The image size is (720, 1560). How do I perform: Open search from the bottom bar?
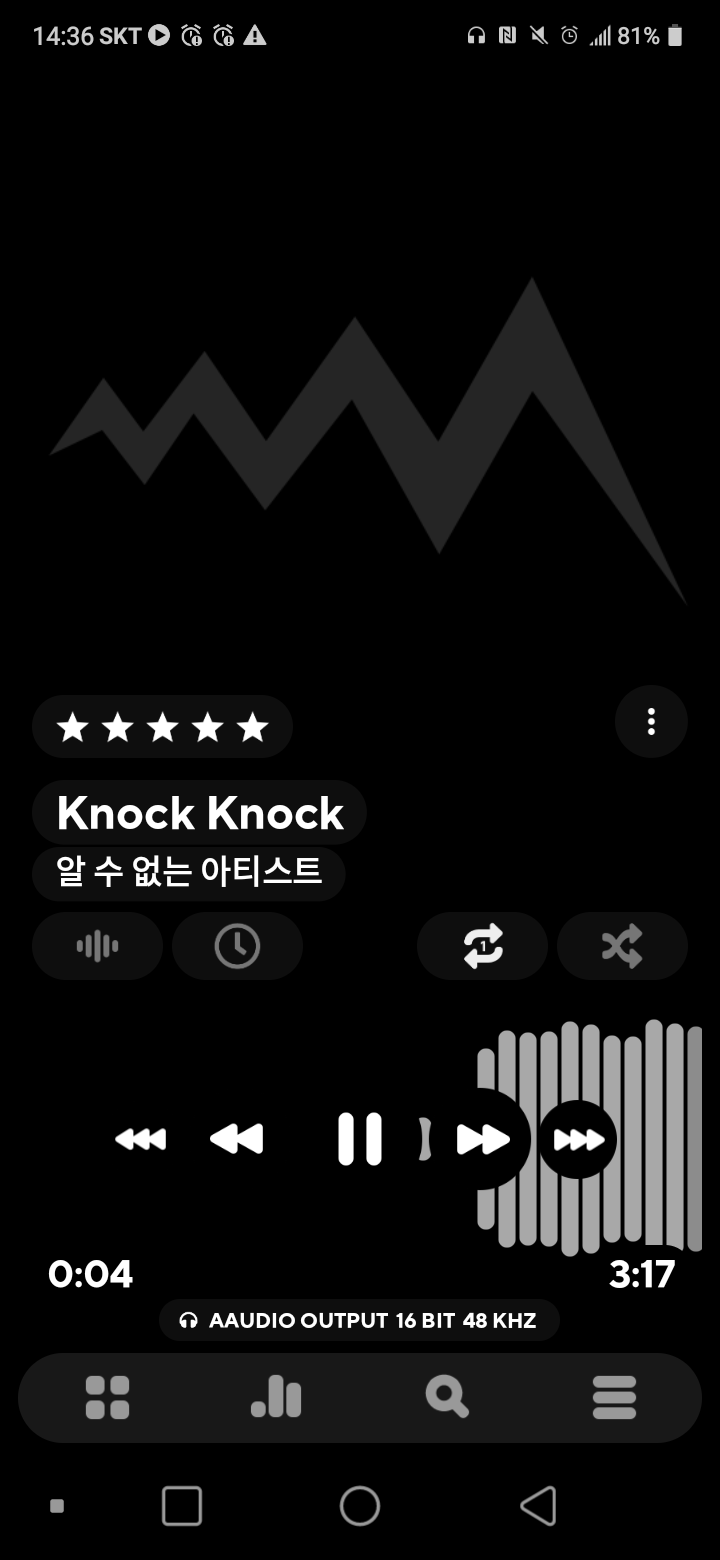coord(446,1397)
